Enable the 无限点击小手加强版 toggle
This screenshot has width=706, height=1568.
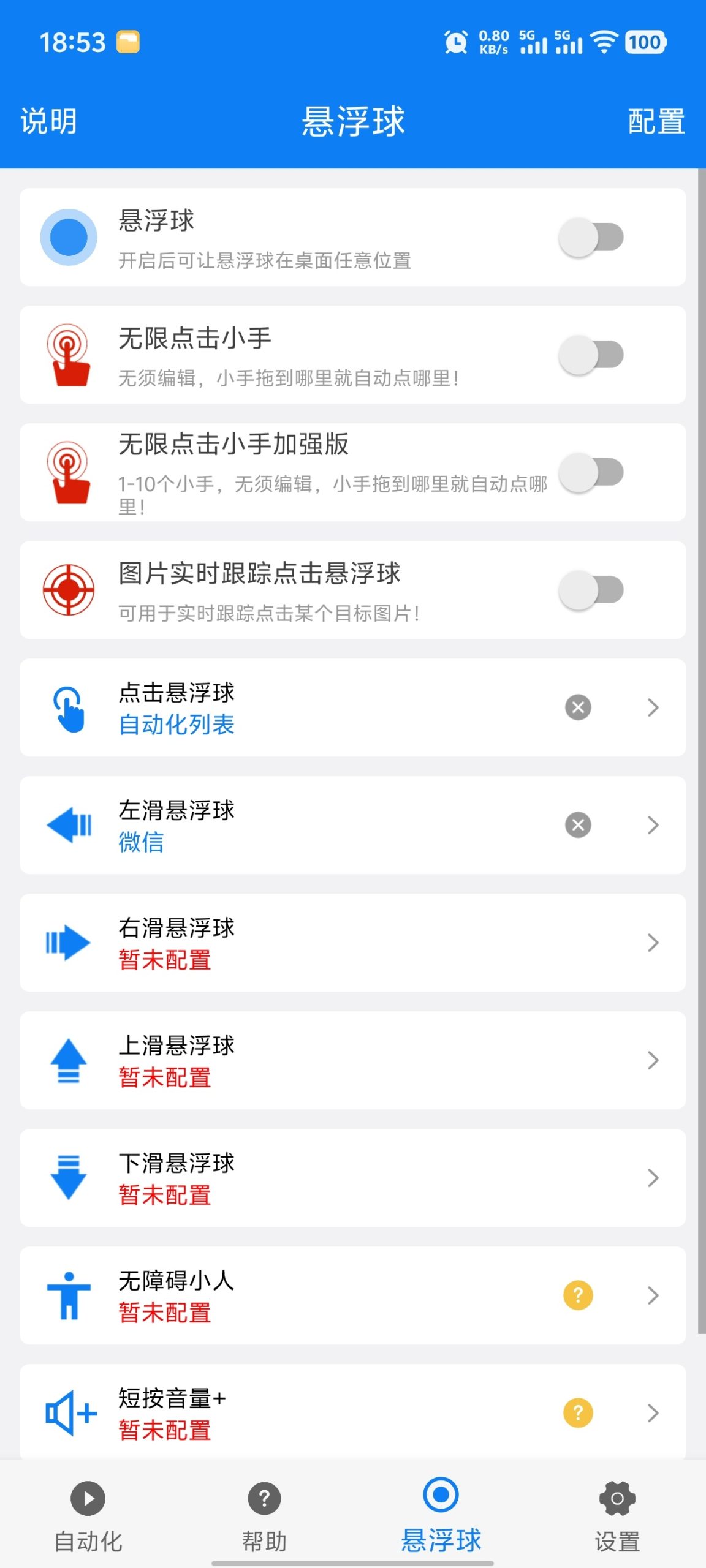pos(590,472)
